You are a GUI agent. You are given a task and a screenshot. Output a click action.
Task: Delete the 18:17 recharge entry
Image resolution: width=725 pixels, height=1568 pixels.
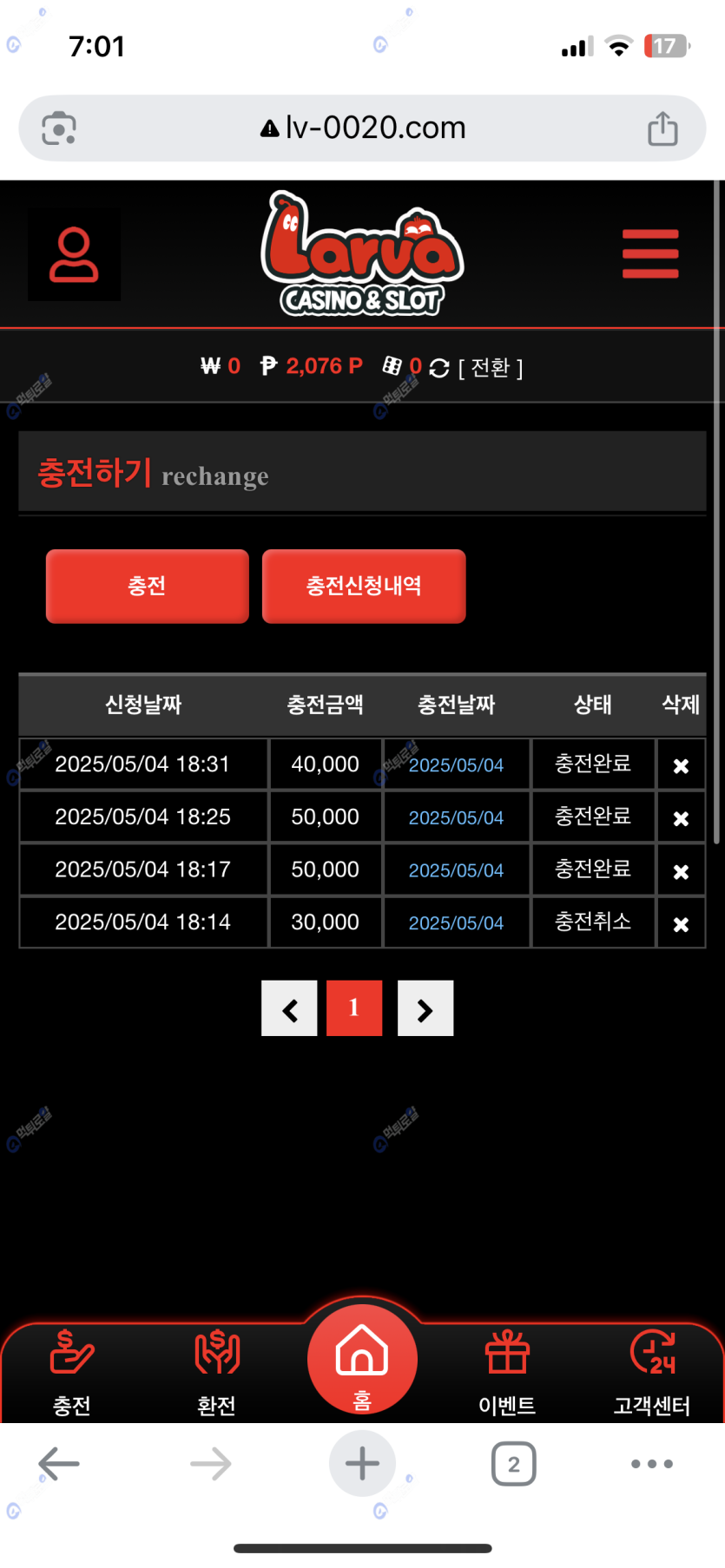681,871
